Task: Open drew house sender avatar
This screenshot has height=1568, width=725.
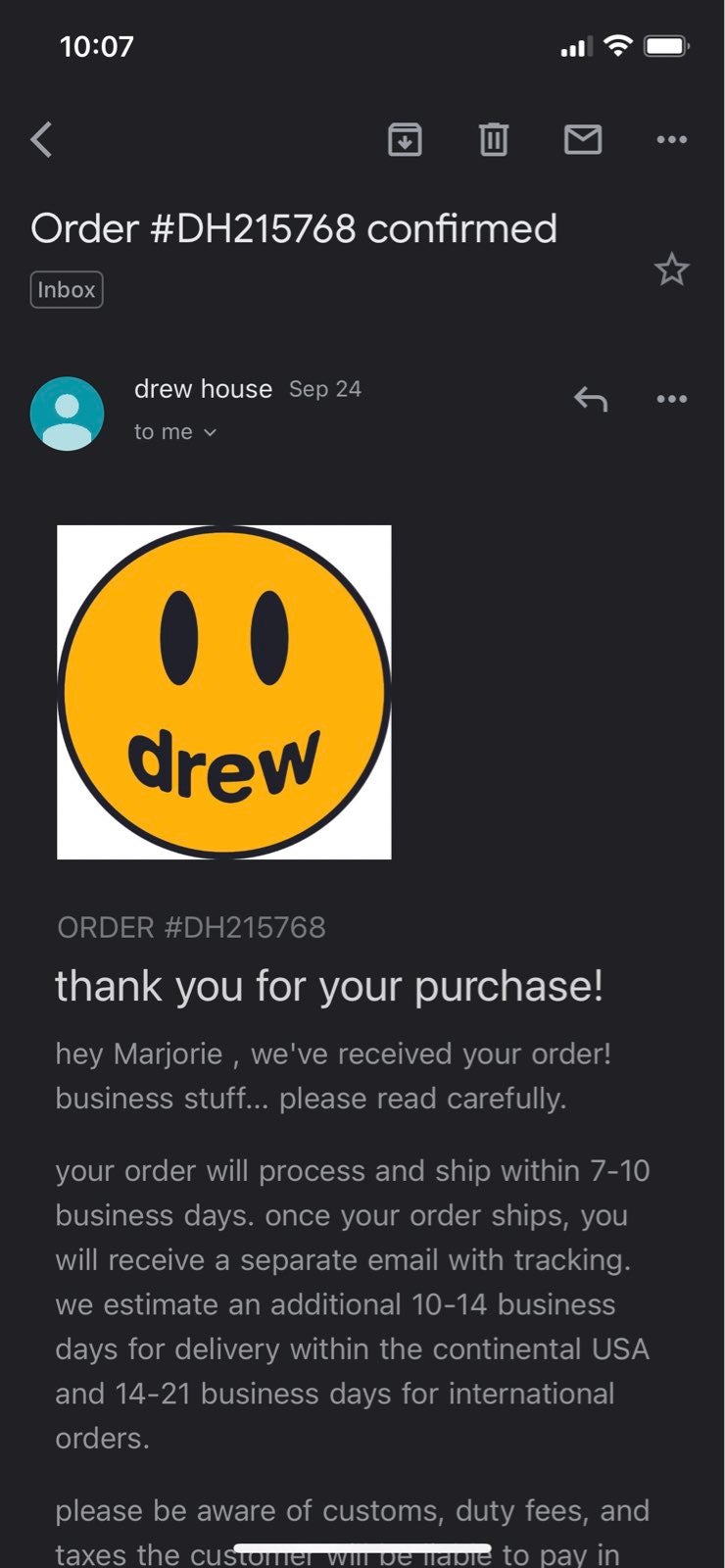Action: (x=68, y=414)
